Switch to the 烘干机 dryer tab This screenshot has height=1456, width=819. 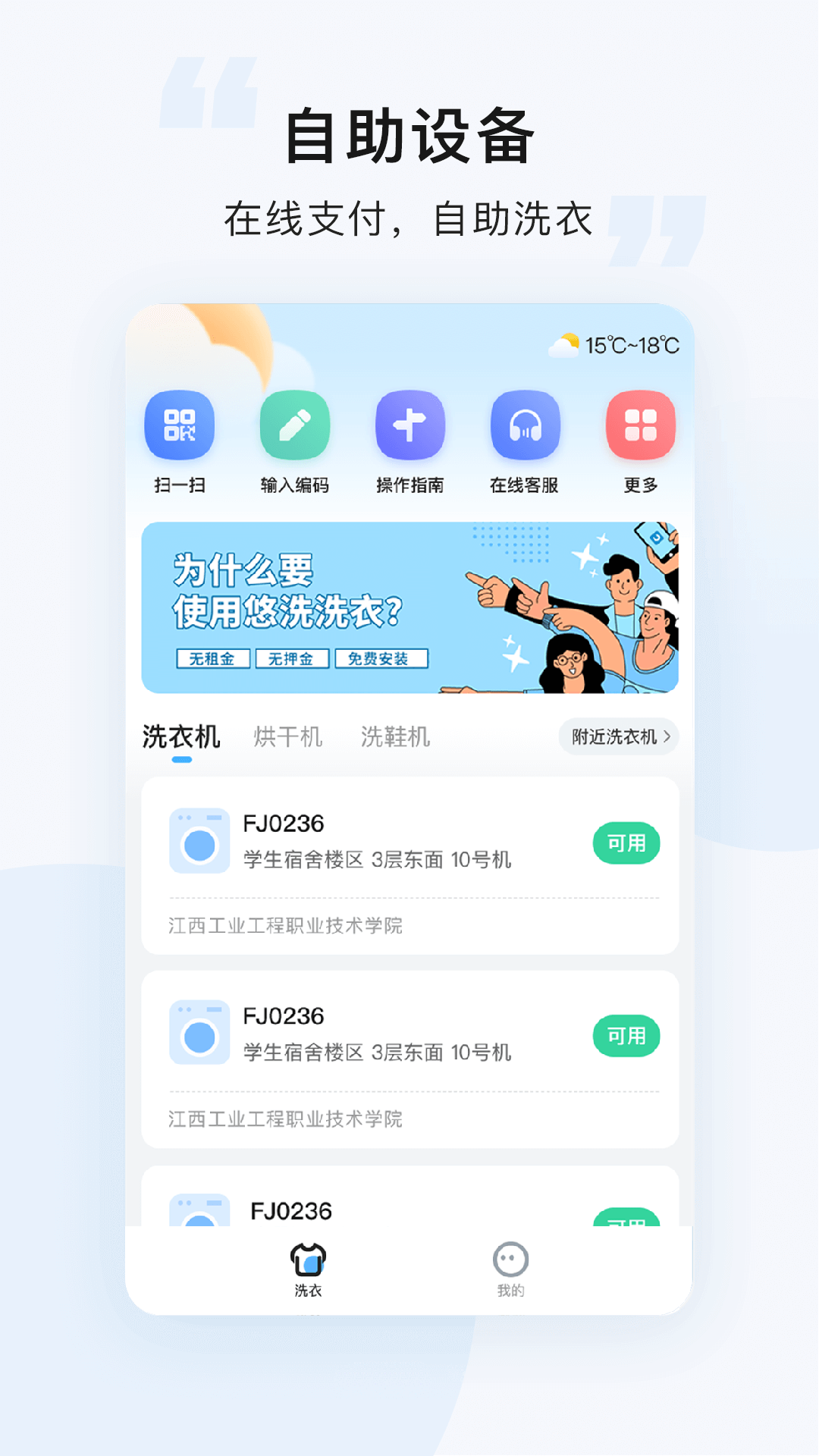pos(289,734)
